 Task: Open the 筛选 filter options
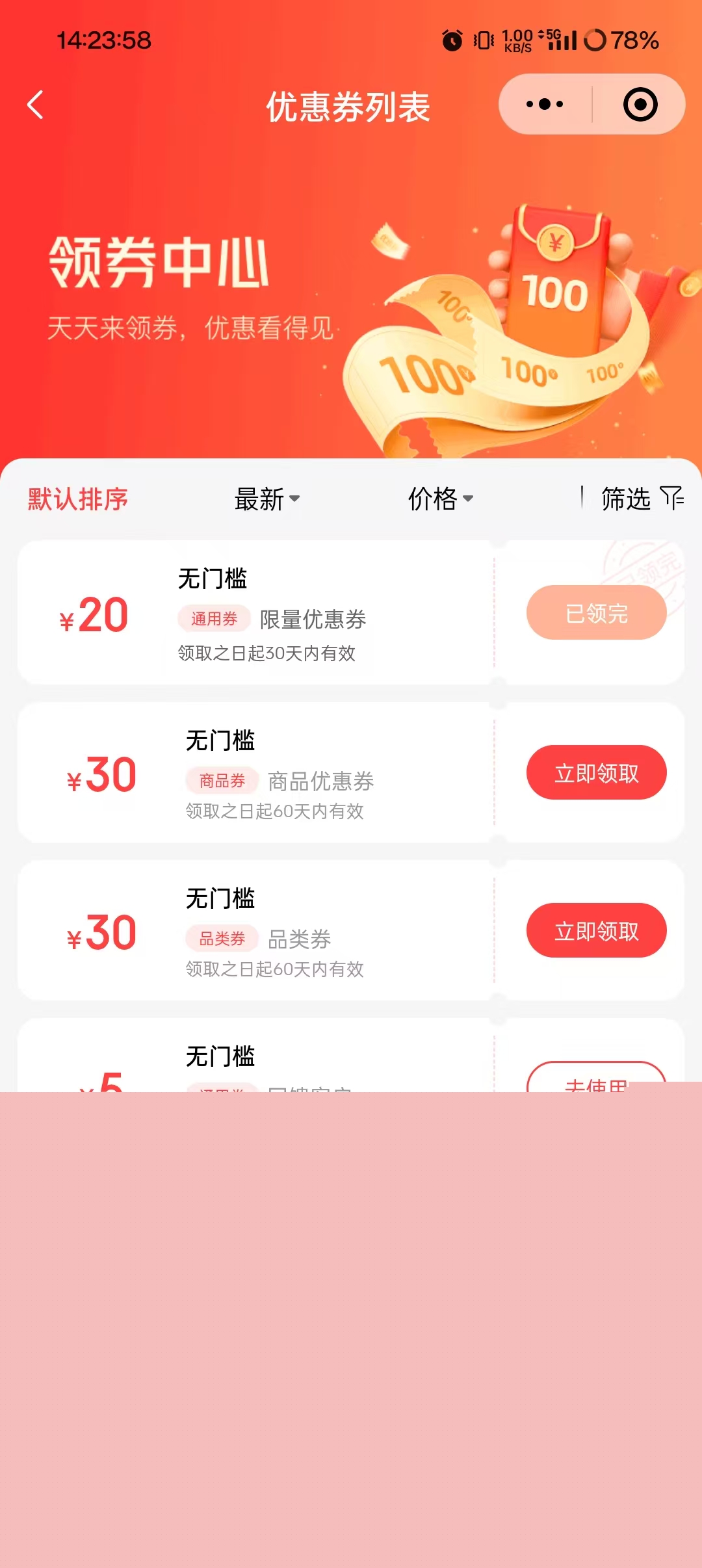641,499
